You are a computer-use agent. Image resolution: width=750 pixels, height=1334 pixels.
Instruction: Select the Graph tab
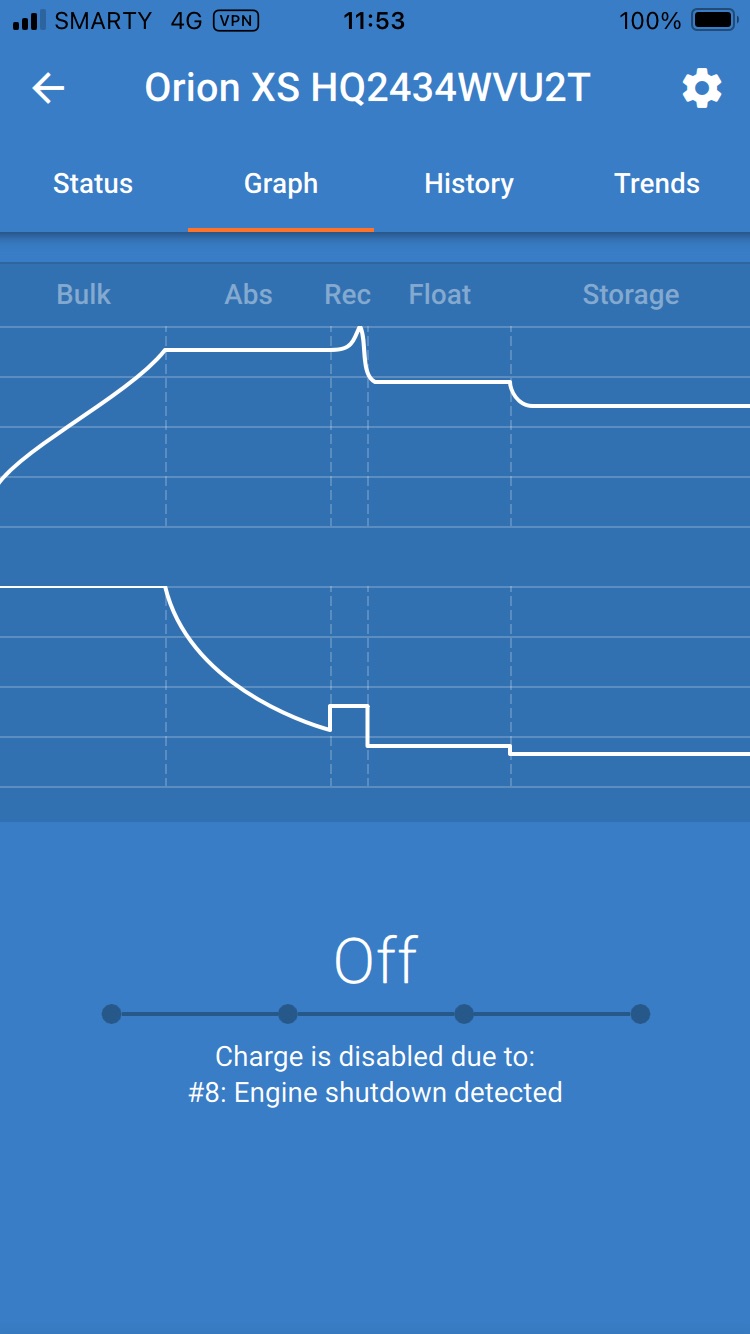coord(281,184)
